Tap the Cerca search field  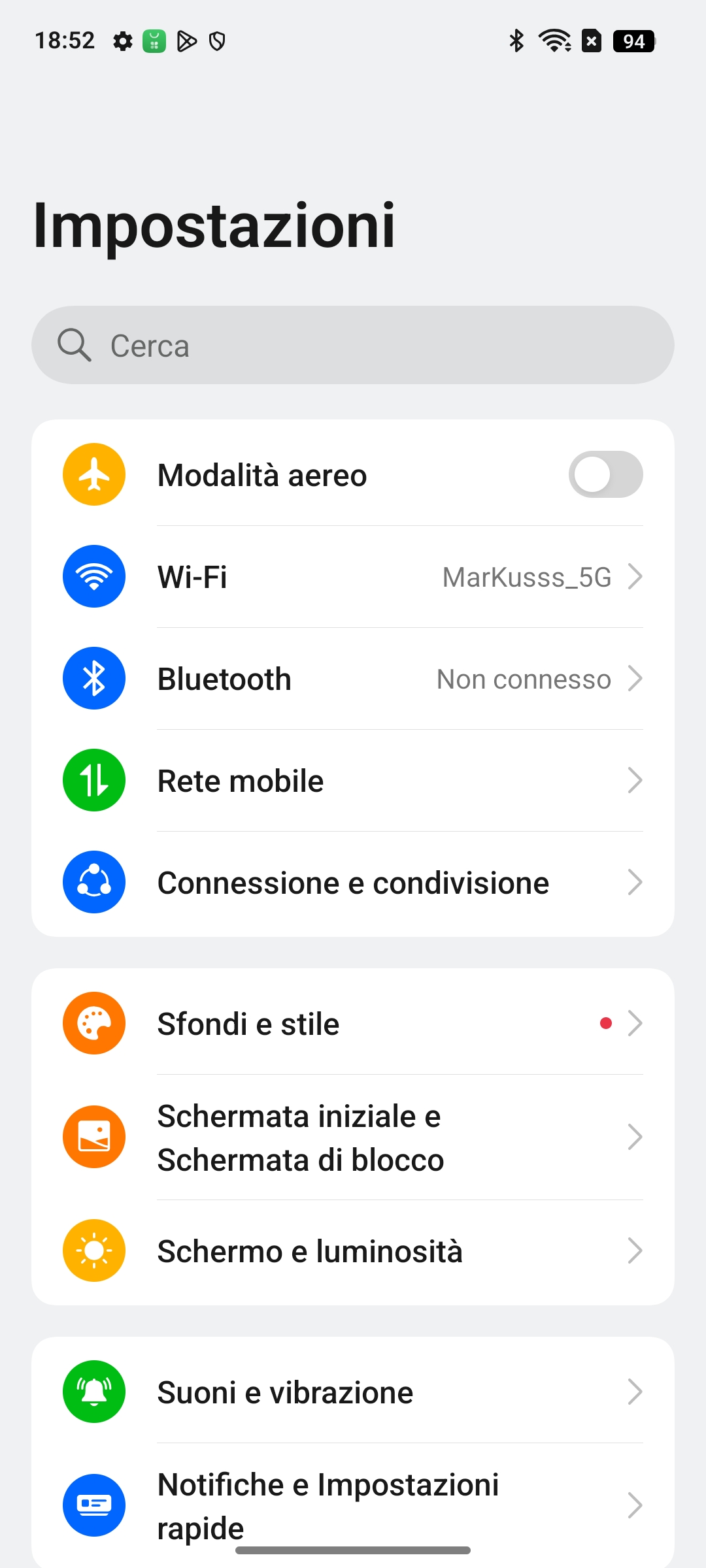(353, 345)
